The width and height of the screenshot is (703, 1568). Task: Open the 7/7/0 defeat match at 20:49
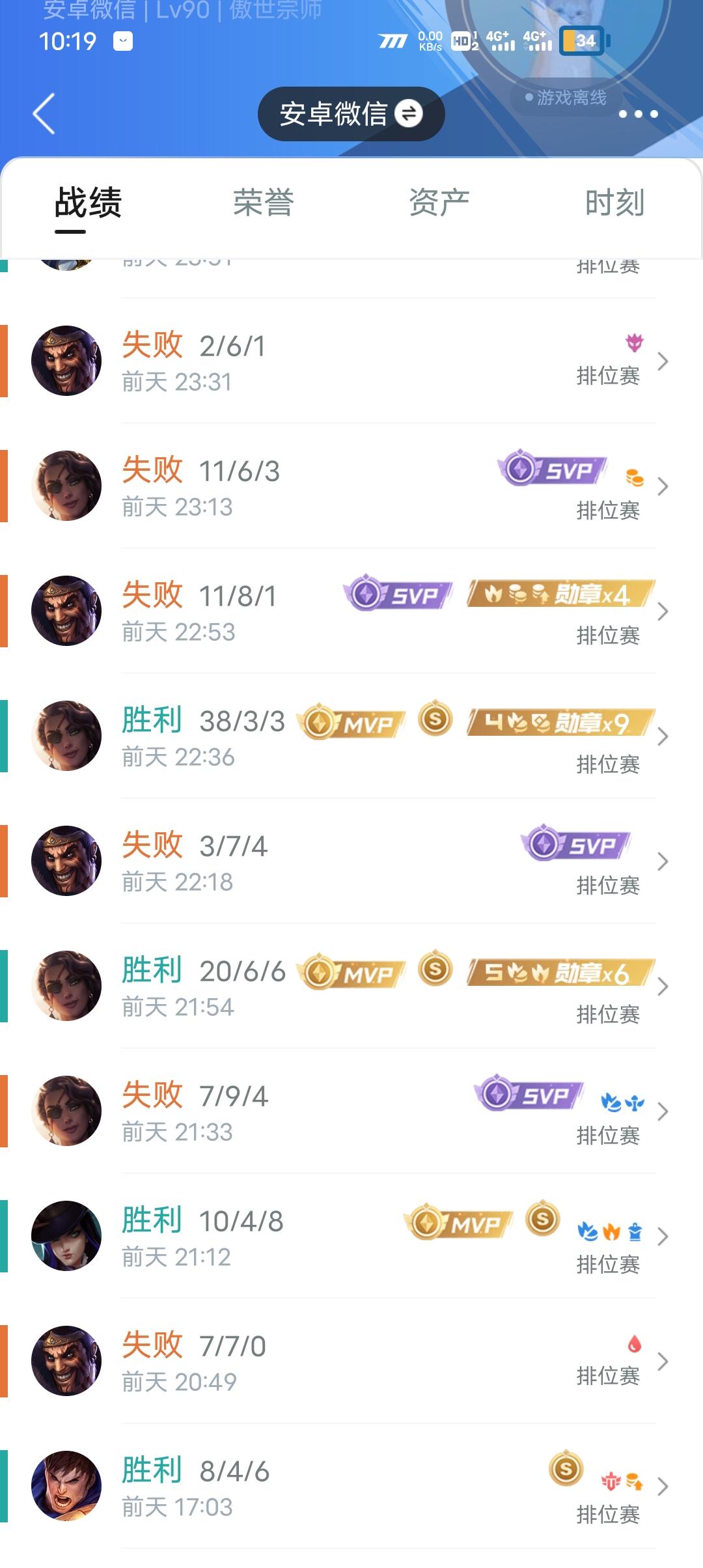point(351,1361)
